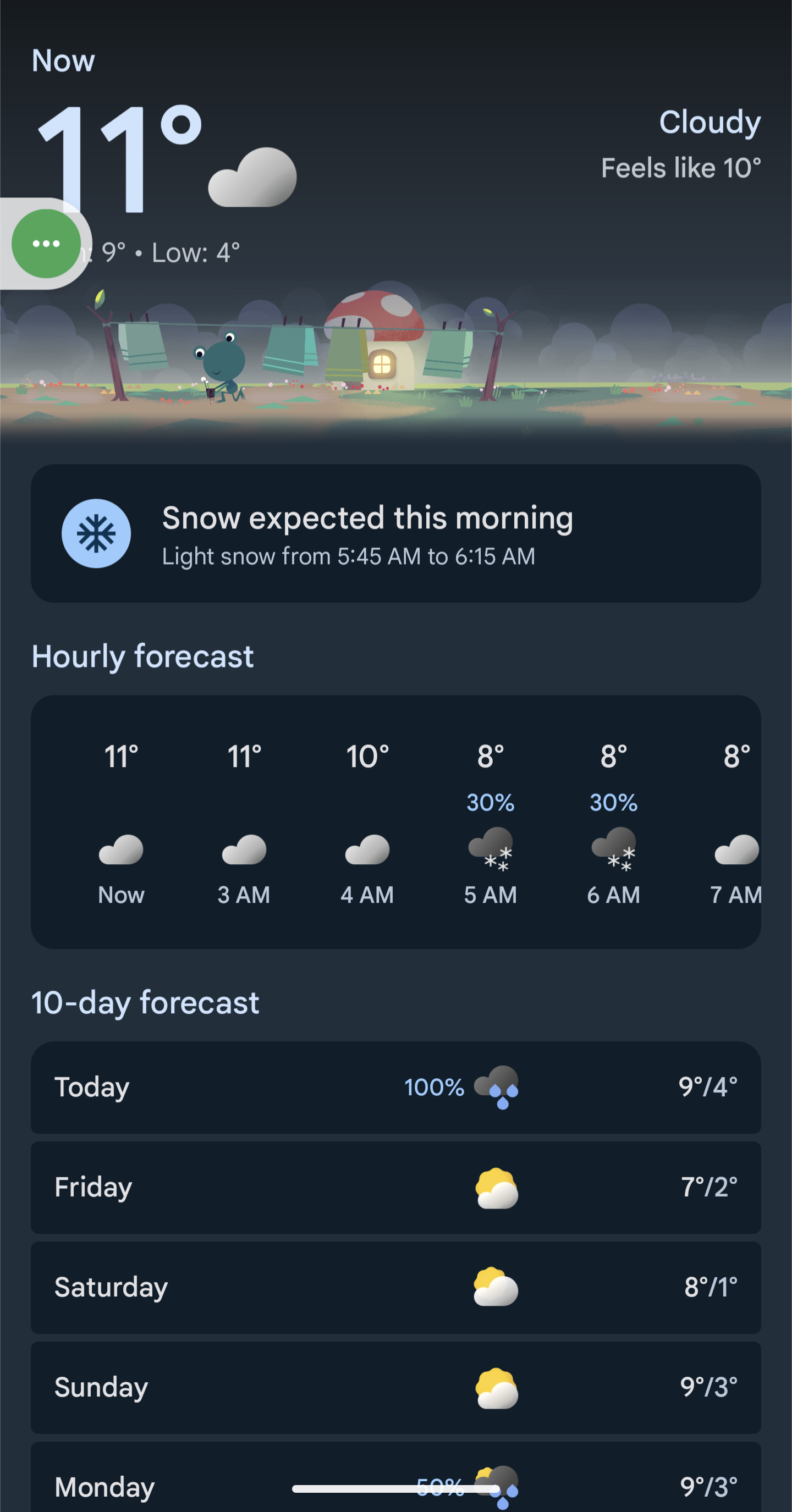
Task: Select the 5 AM hourly forecast
Action: 490,822
